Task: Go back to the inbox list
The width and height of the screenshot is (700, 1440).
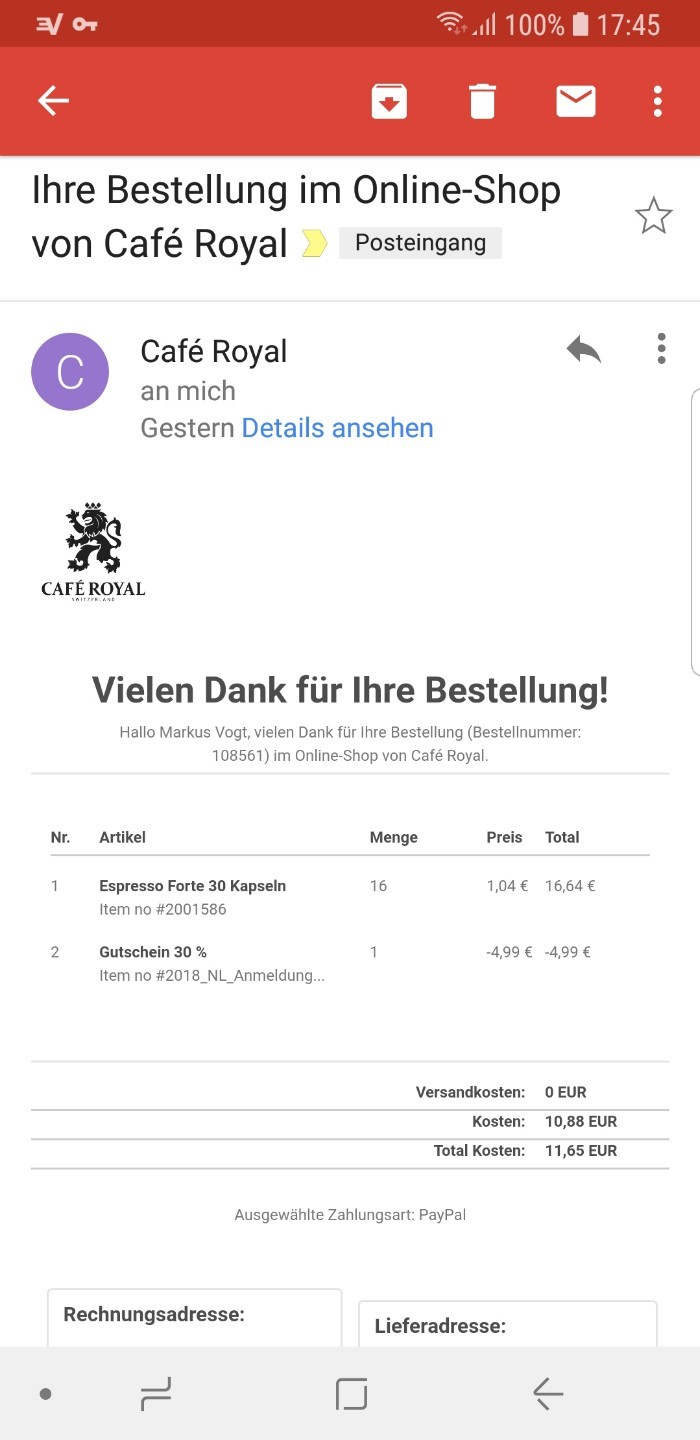Action: point(53,100)
